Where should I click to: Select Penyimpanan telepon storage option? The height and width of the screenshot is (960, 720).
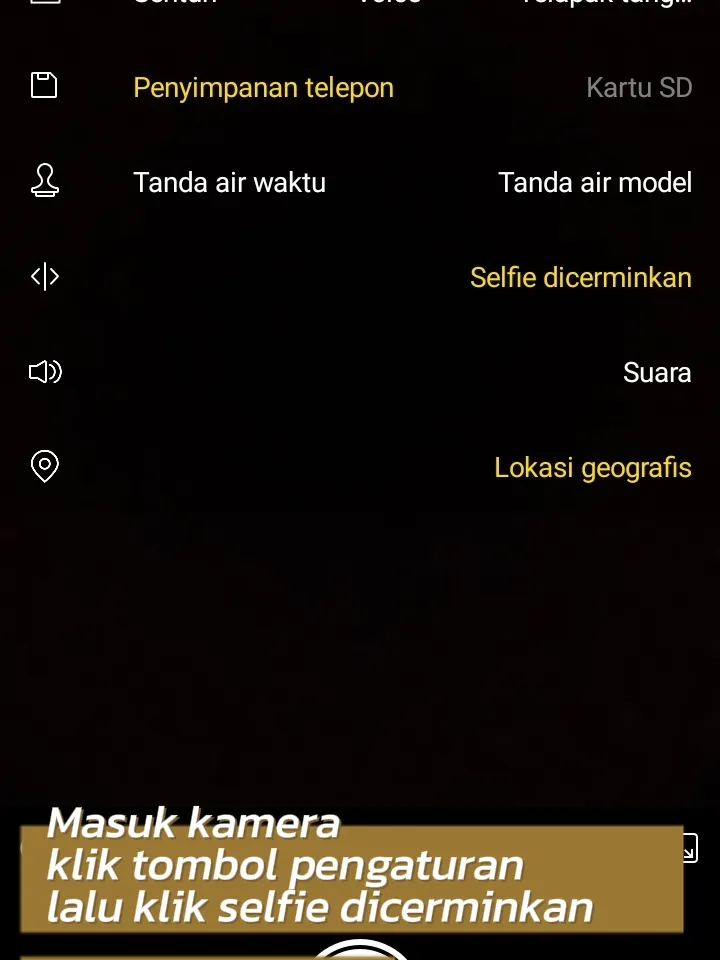click(x=263, y=88)
